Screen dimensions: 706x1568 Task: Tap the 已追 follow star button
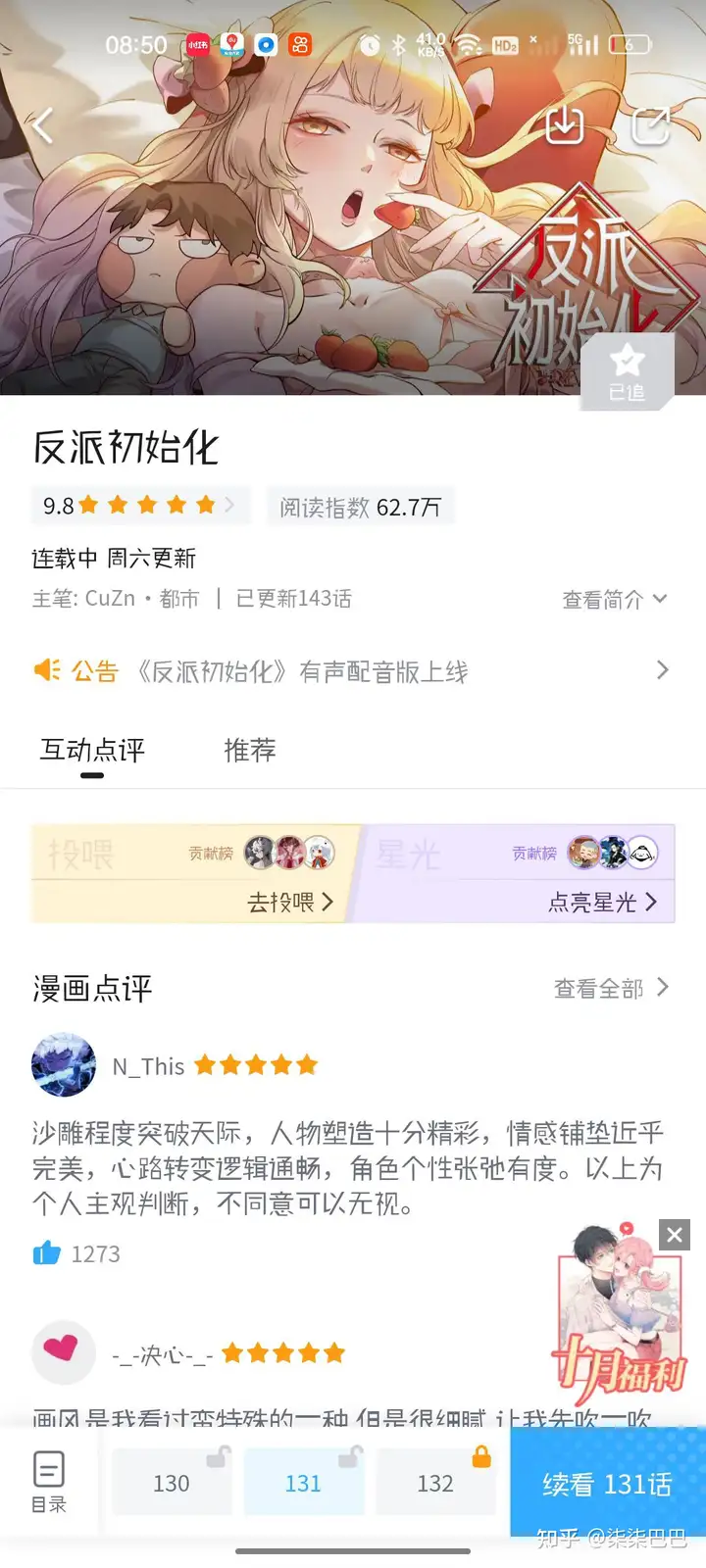pos(627,372)
